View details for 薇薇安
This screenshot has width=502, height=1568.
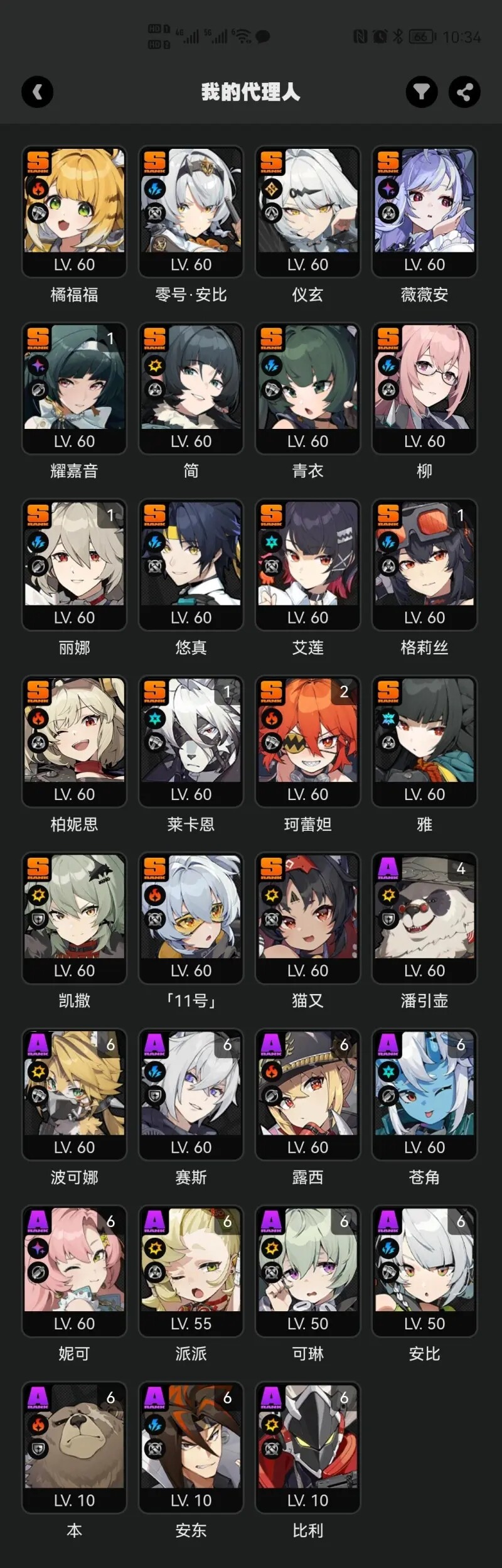tap(424, 212)
